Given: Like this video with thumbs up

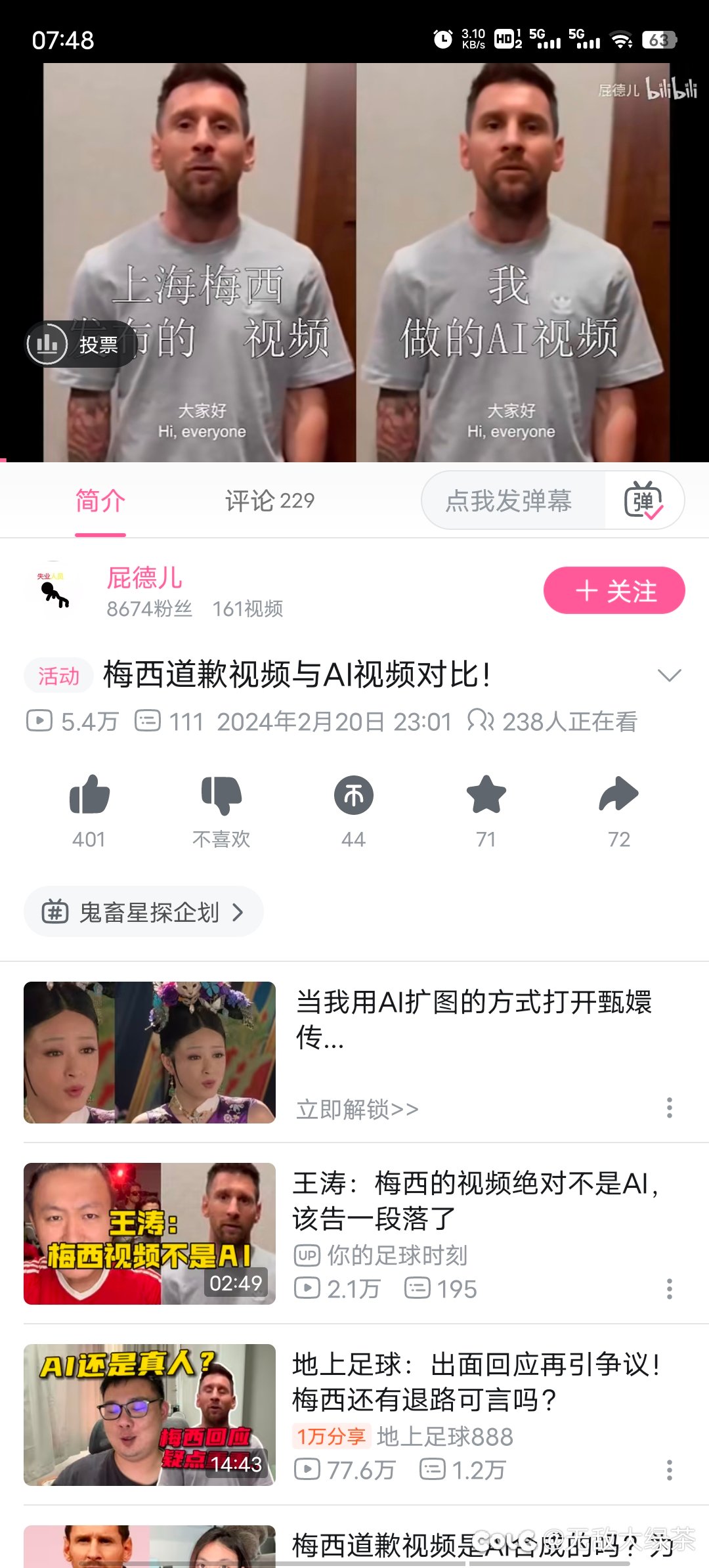Looking at the screenshot, I should click(x=89, y=796).
